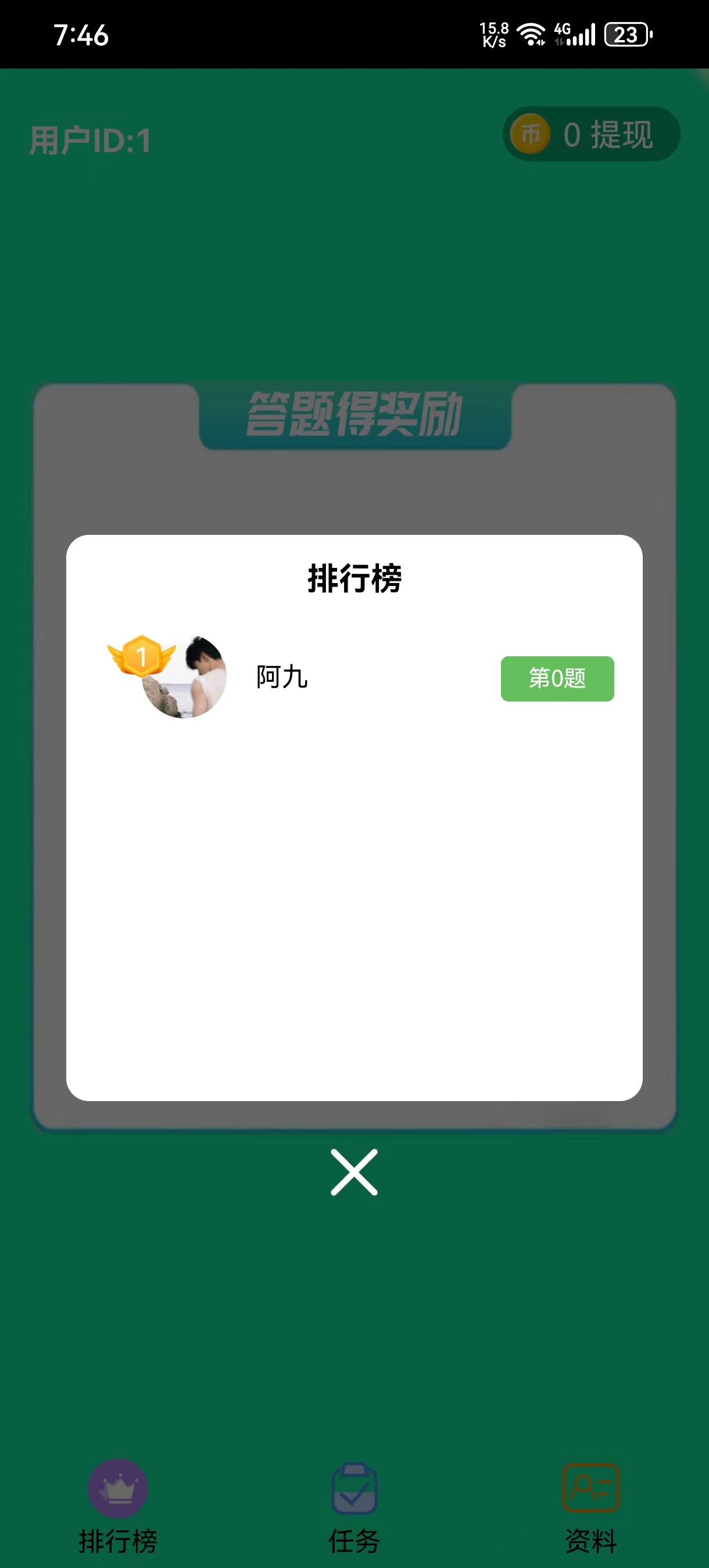Click the Wi-Fi status icon

pos(529,35)
